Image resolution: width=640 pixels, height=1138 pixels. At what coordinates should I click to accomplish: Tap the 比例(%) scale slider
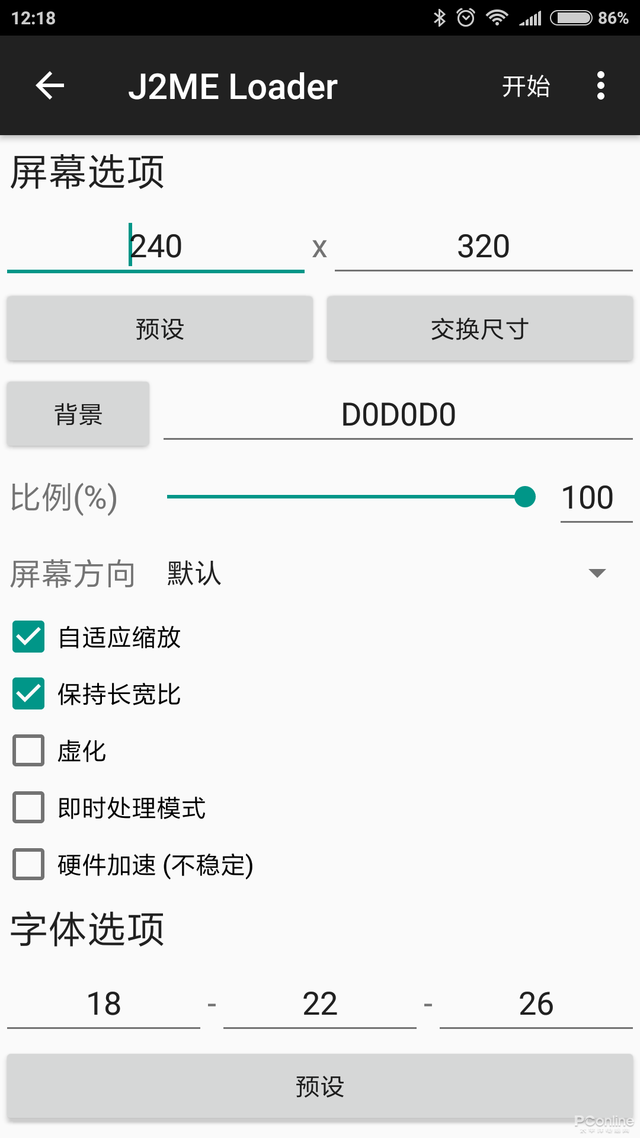[345, 497]
